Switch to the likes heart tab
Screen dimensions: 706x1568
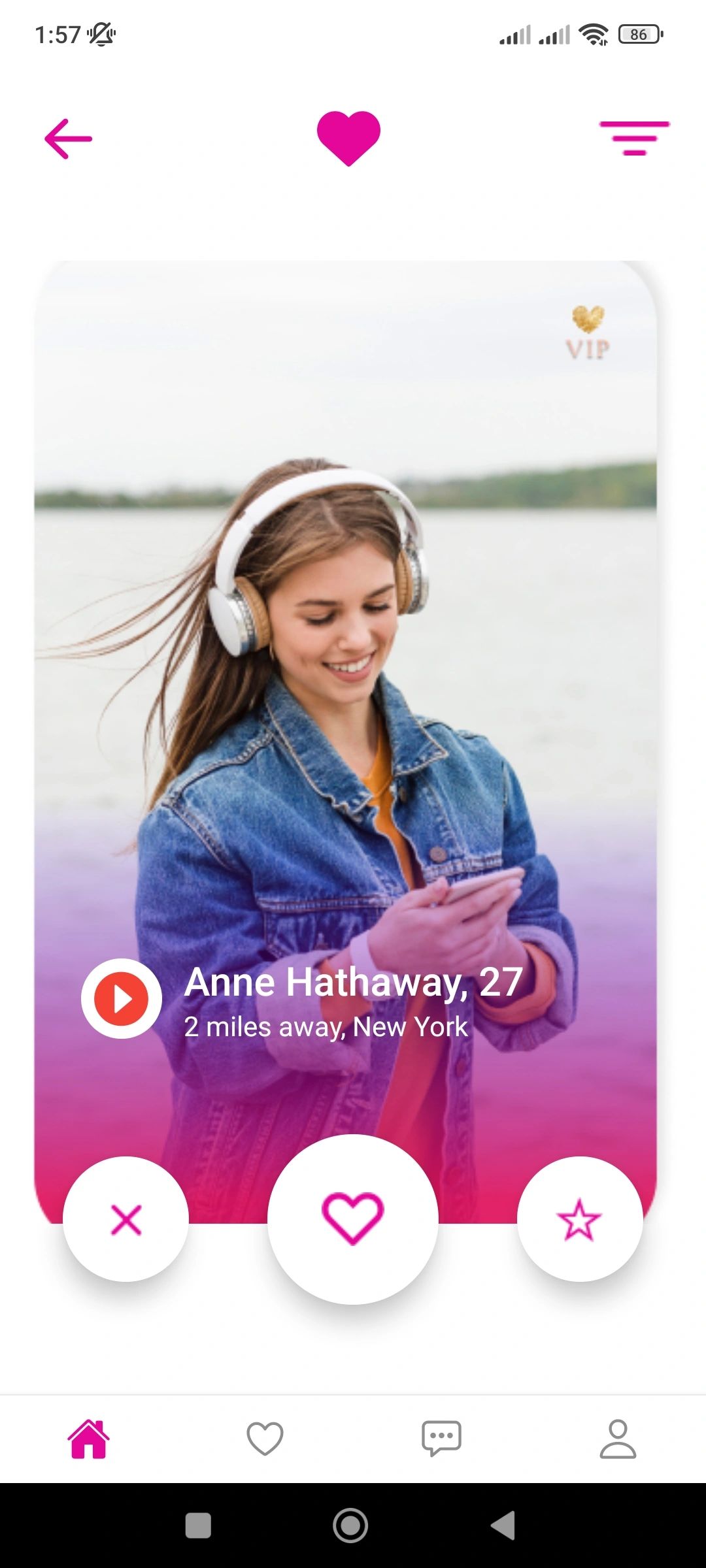pyautogui.click(x=265, y=1439)
